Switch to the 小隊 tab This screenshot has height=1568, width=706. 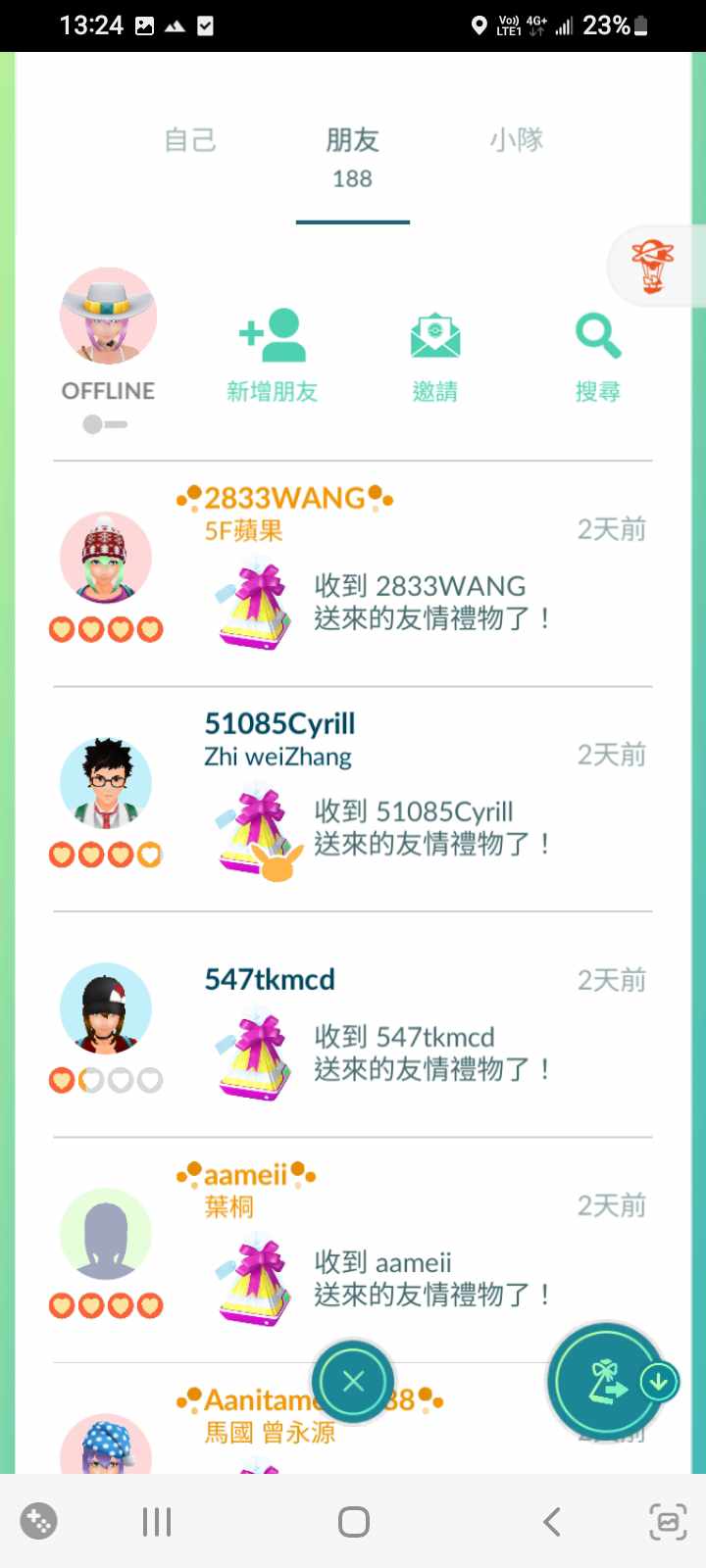[517, 140]
